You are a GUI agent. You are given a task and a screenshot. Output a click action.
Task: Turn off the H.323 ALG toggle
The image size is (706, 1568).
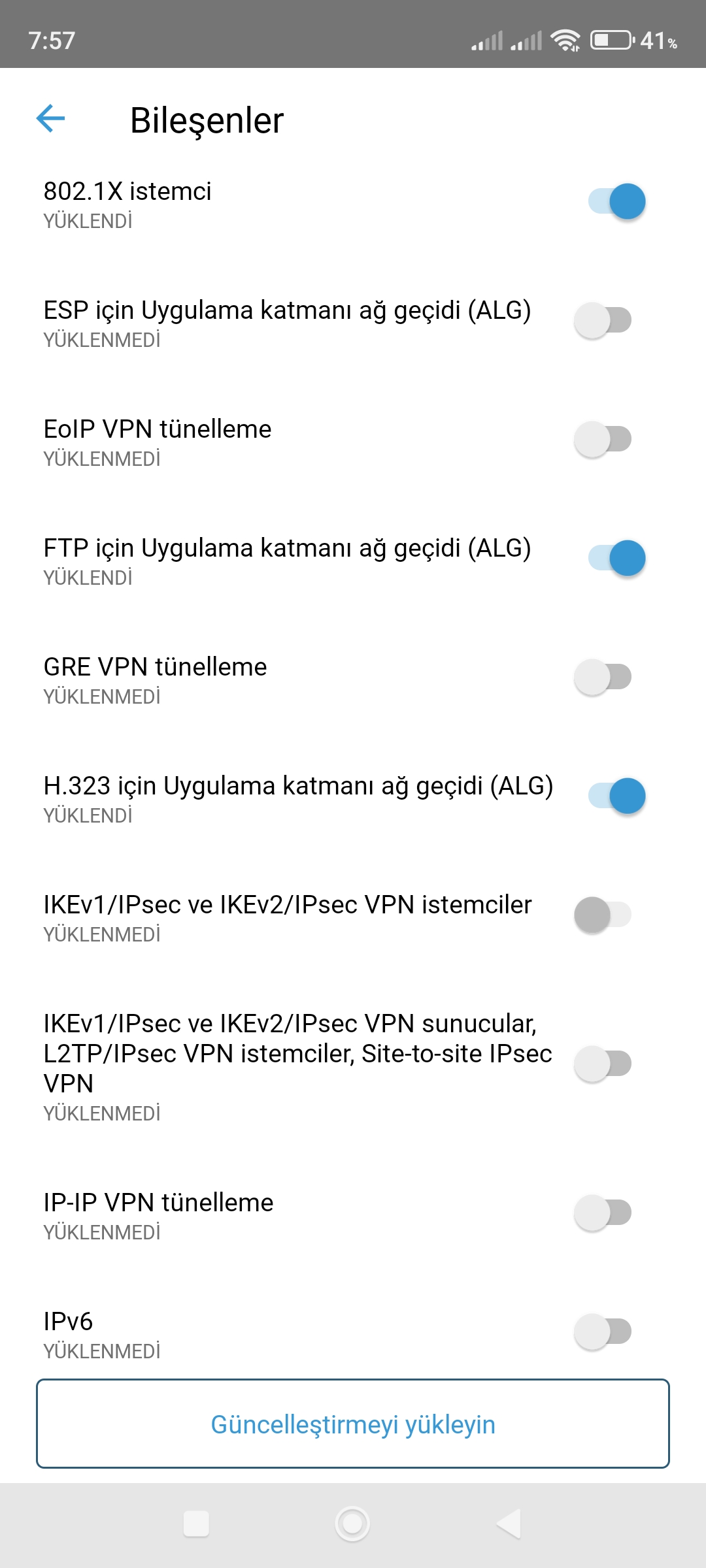pos(616,796)
